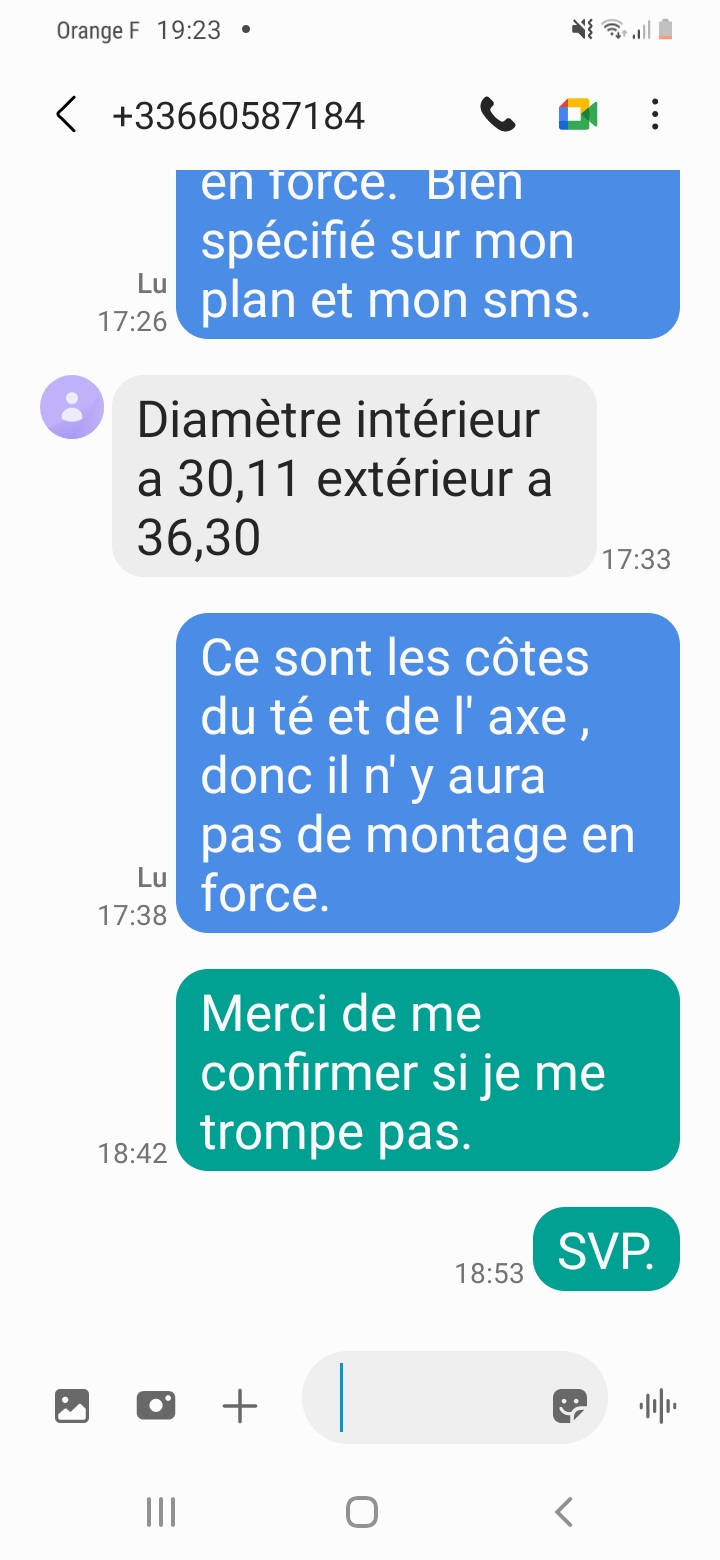This screenshot has height=1560, width=720.
Task: Attach a picture from the gallery
Action: (x=72, y=1406)
